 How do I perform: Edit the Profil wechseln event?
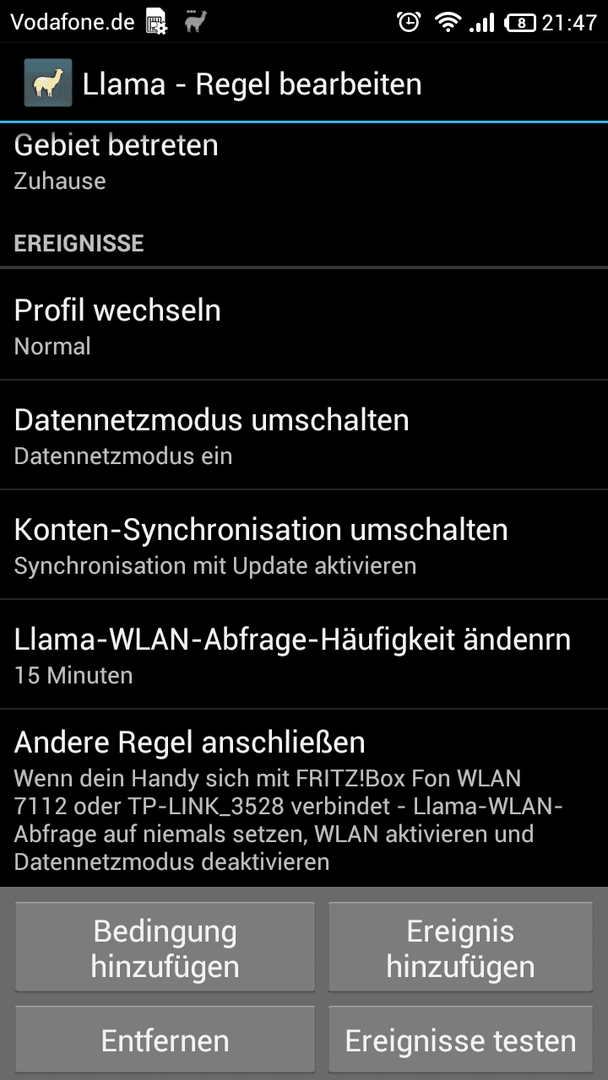tap(304, 324)
